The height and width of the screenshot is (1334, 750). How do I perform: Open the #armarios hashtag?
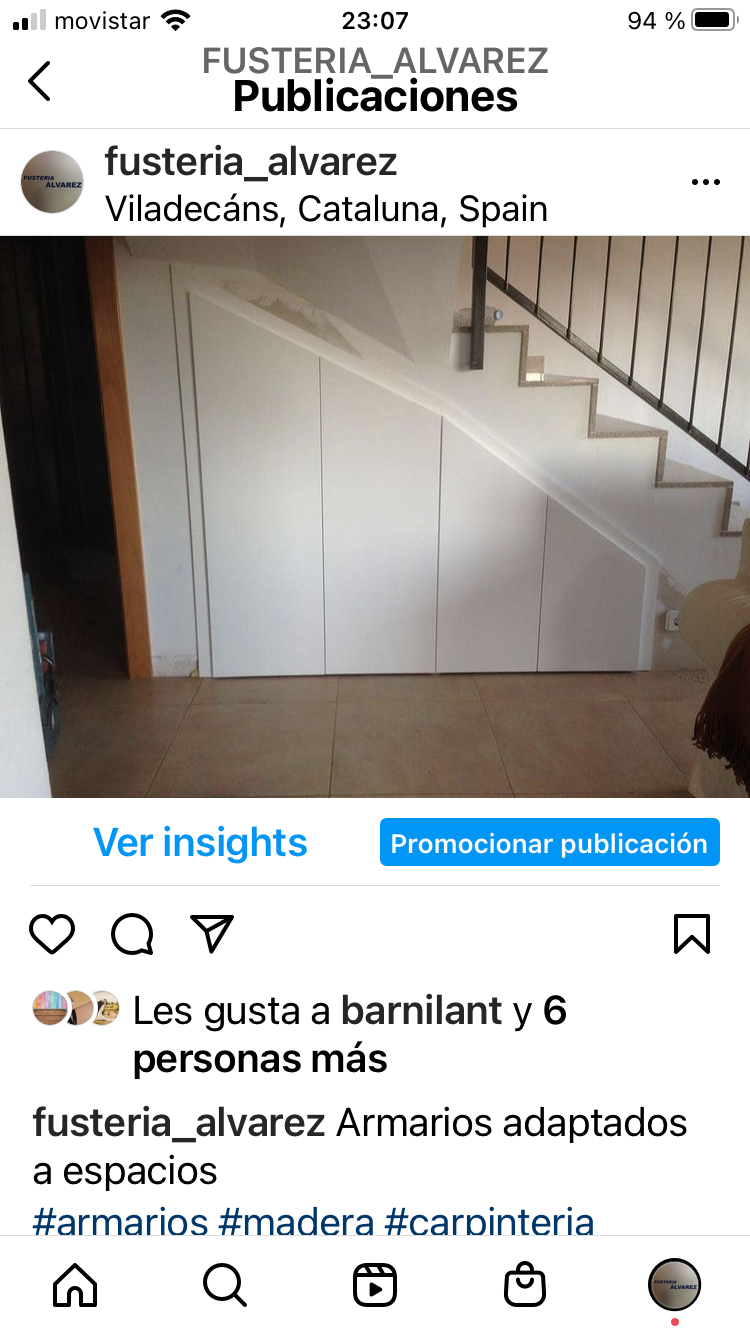point(120,1220)
